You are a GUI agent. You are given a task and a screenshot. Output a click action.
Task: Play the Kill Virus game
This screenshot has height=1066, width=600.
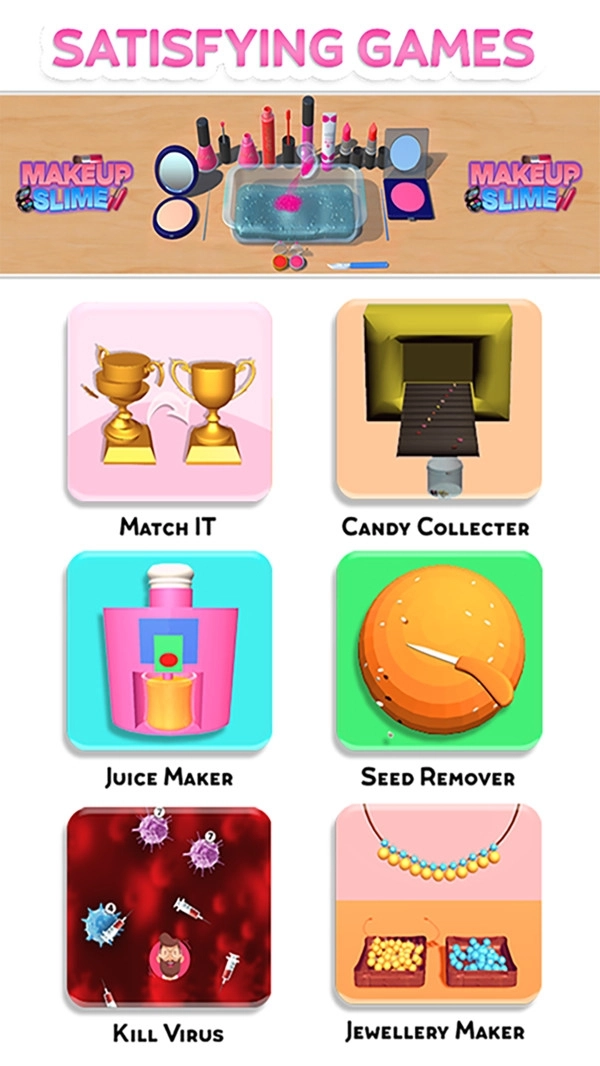169,905
